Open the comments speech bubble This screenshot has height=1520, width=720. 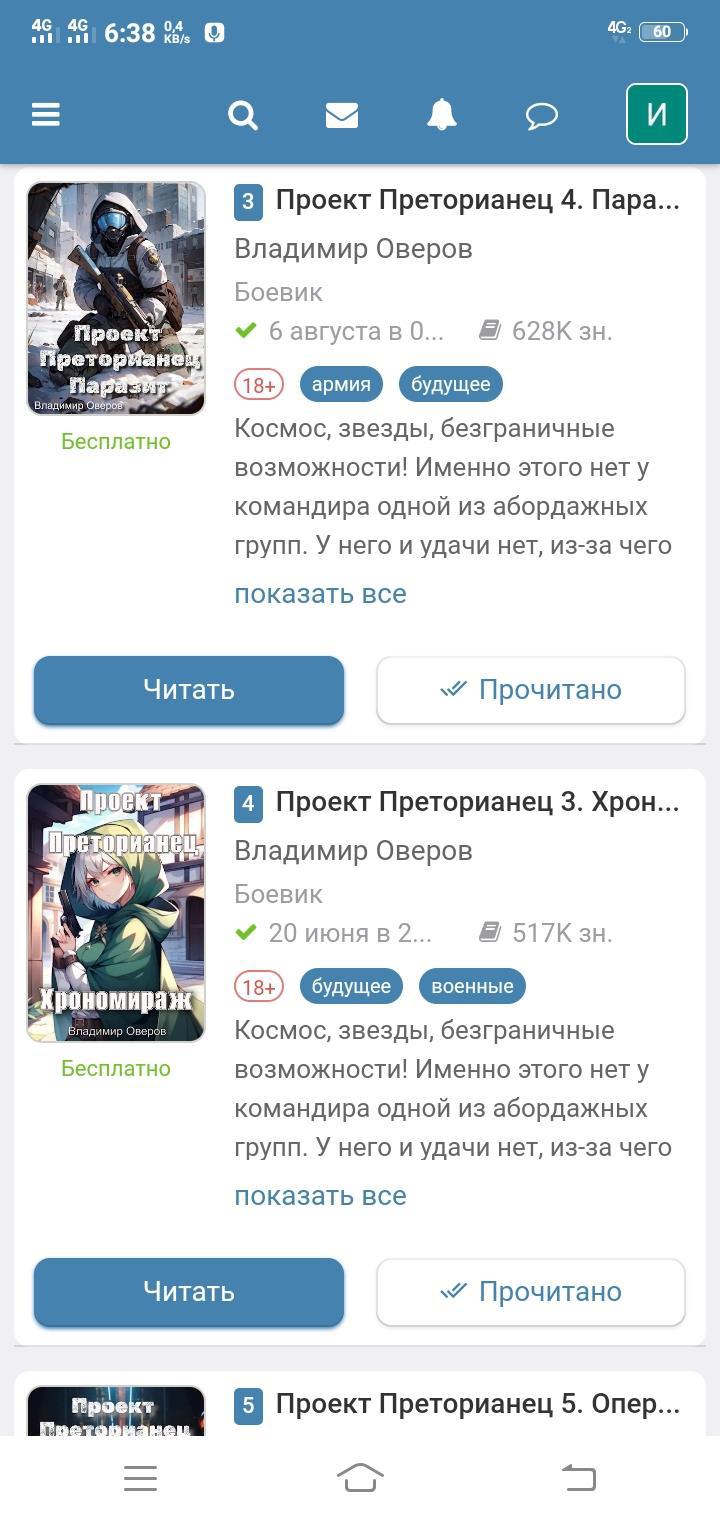541,116
